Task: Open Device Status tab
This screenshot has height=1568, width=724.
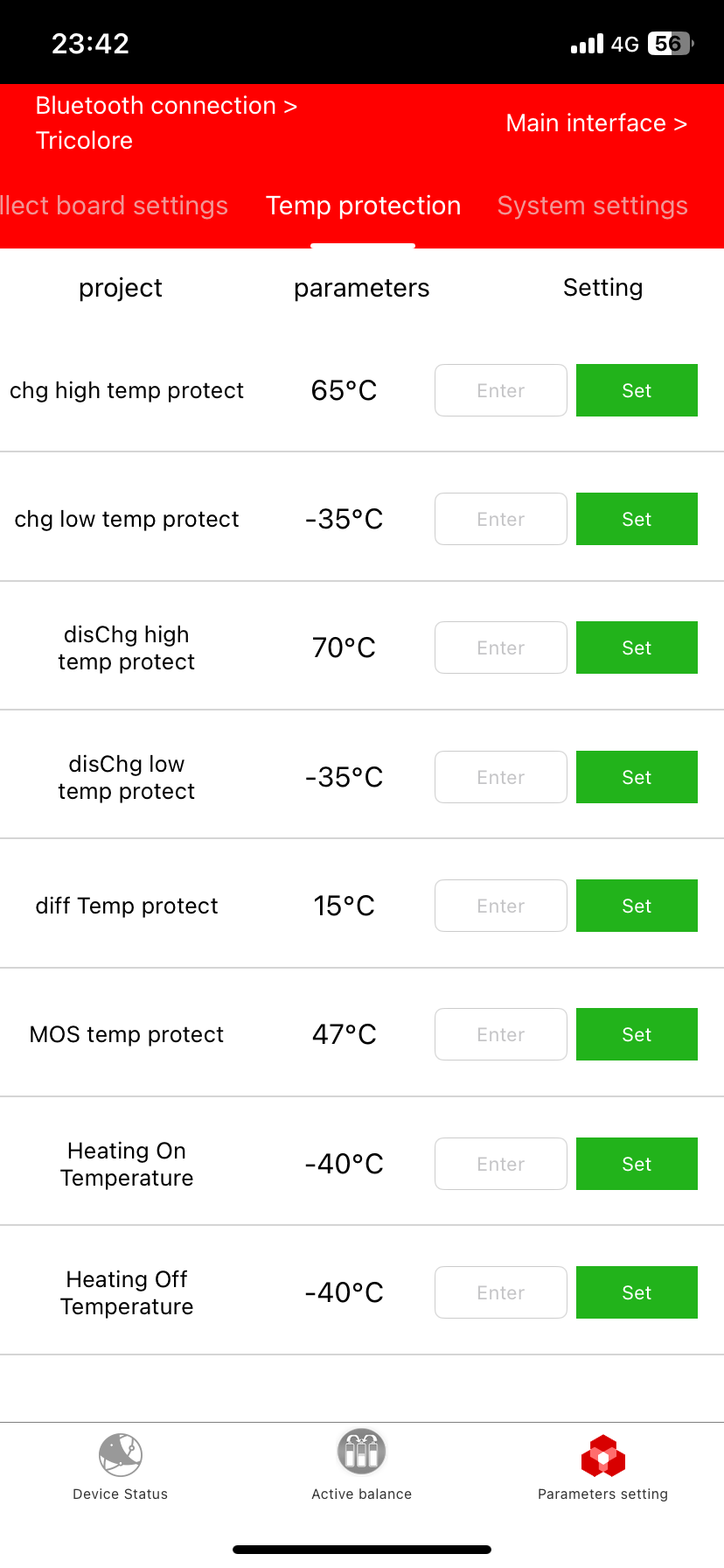Action: [x=121, y=1466]
